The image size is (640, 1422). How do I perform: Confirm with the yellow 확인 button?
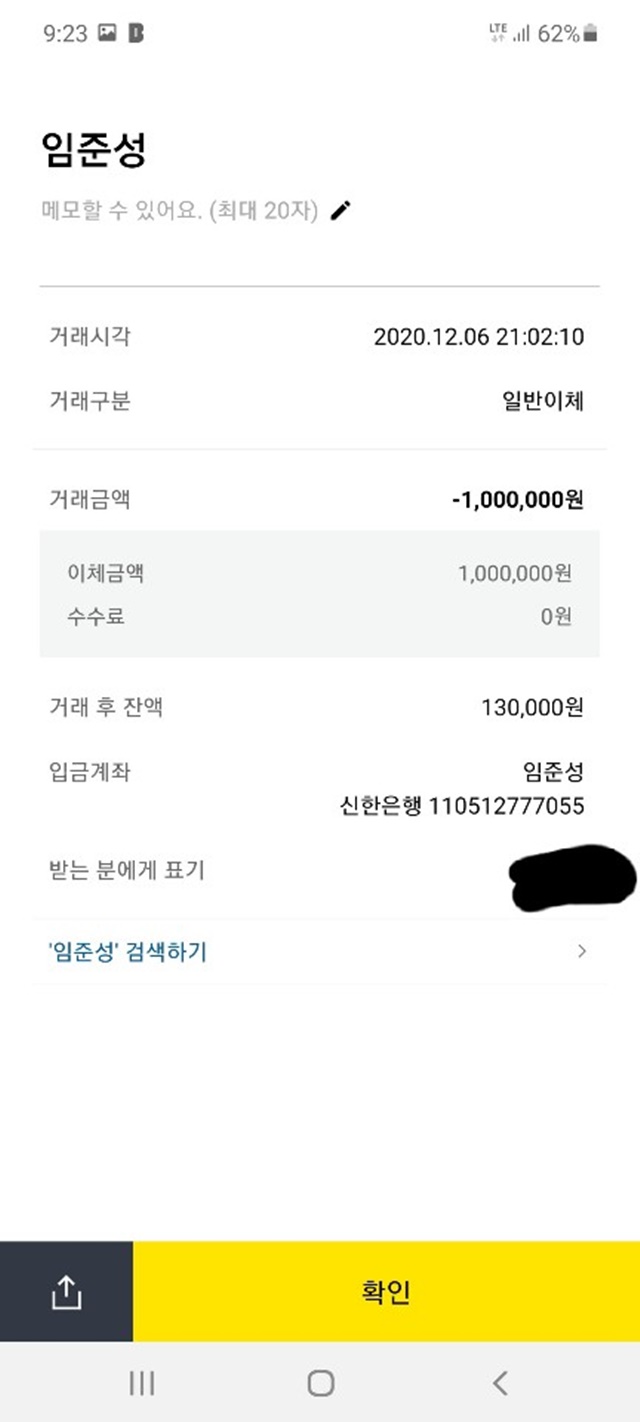coord(386,1292)
